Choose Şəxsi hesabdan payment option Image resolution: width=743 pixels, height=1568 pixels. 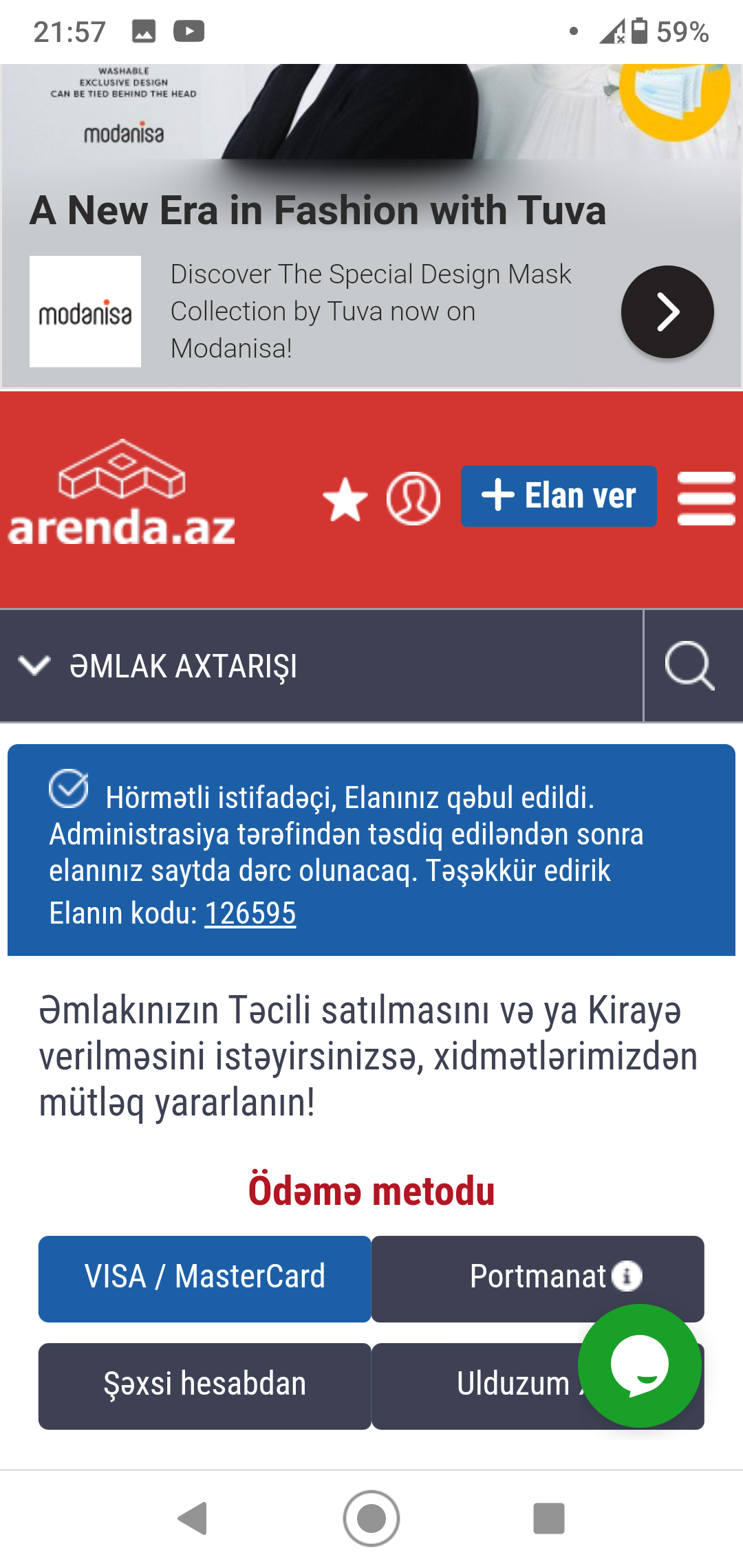(205, 1386)
